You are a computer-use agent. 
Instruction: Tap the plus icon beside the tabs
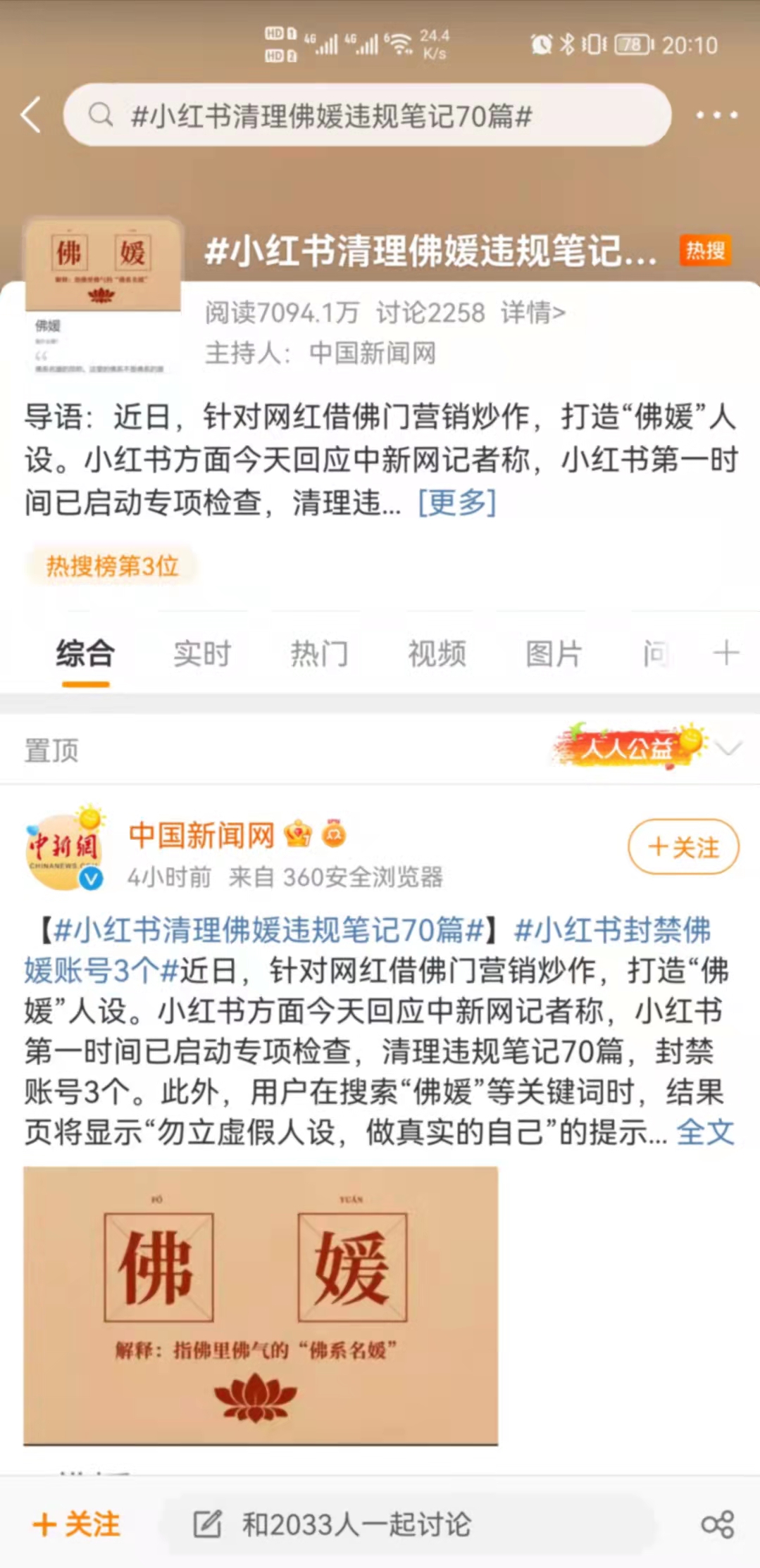[725, 653]
